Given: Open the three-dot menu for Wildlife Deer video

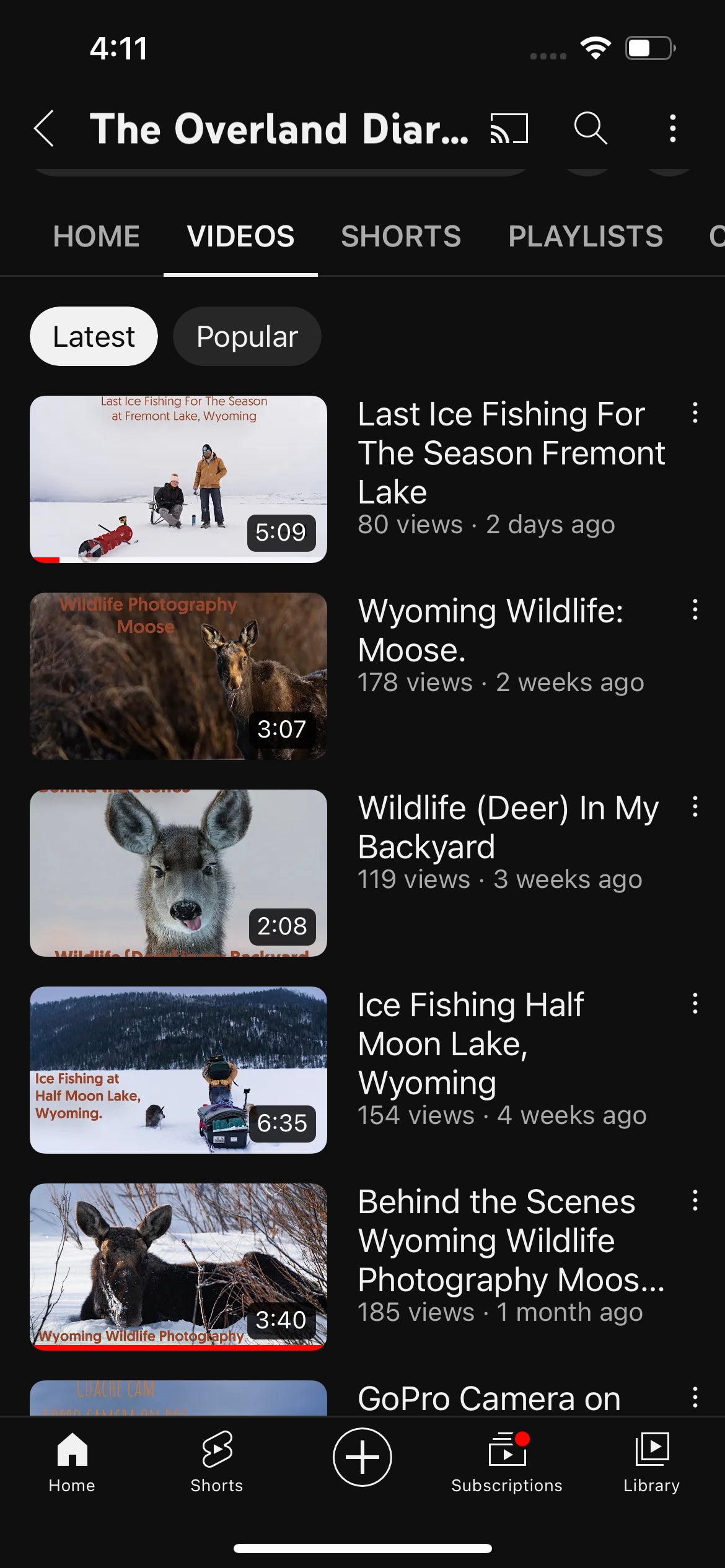Looking at the screenshot, I should (x=694, y=808).
